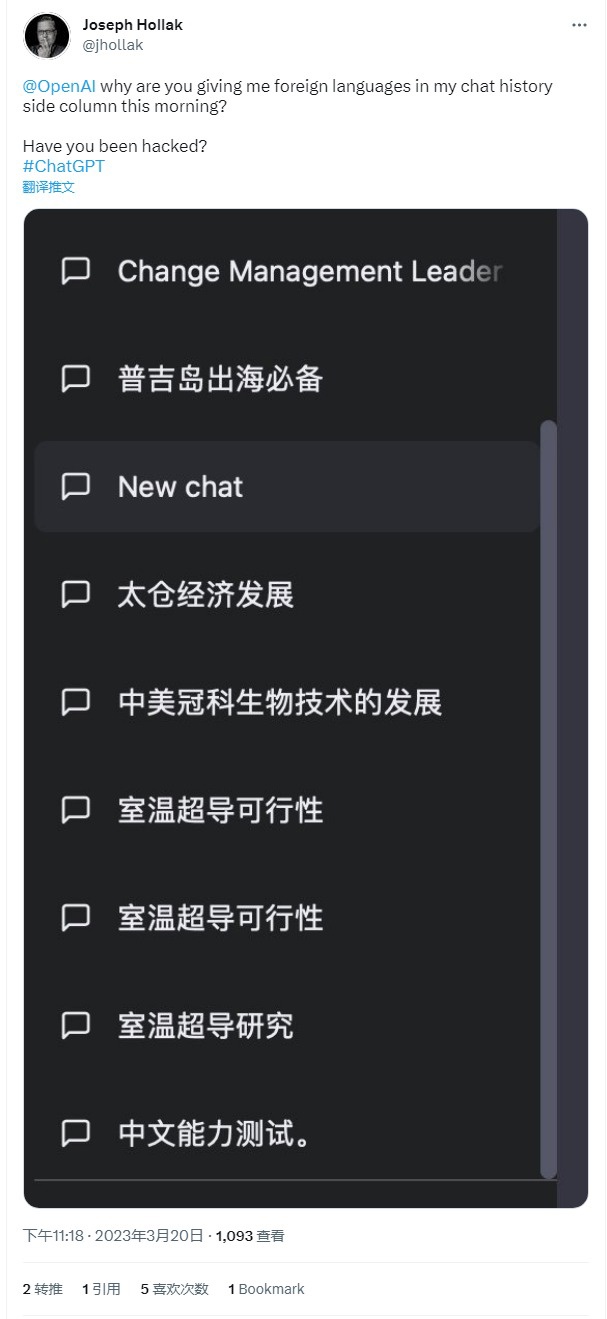Open the #ChatGPT hashtag
607x1319 pixels.
pyautogui.click(x=63, y=166)
